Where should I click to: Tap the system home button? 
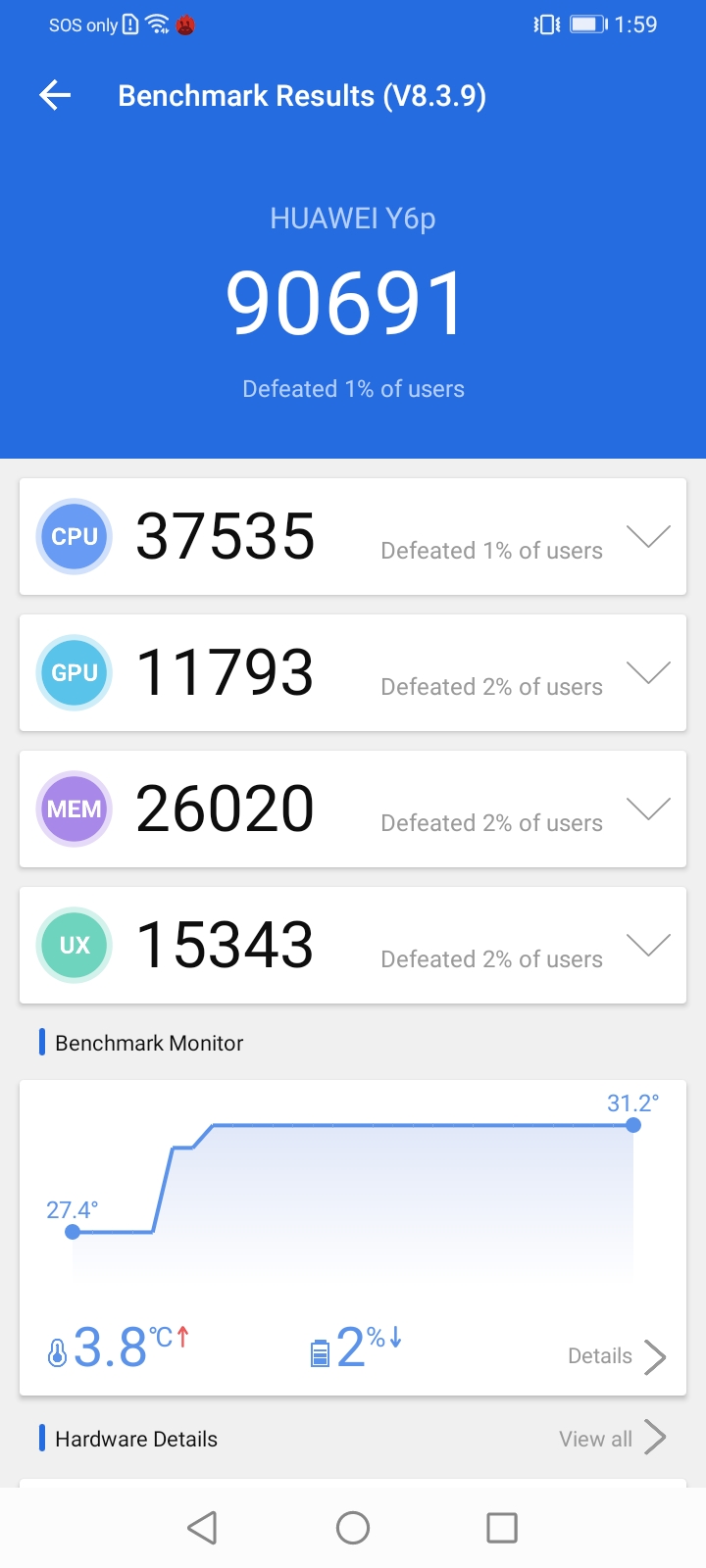[353, 1527]
